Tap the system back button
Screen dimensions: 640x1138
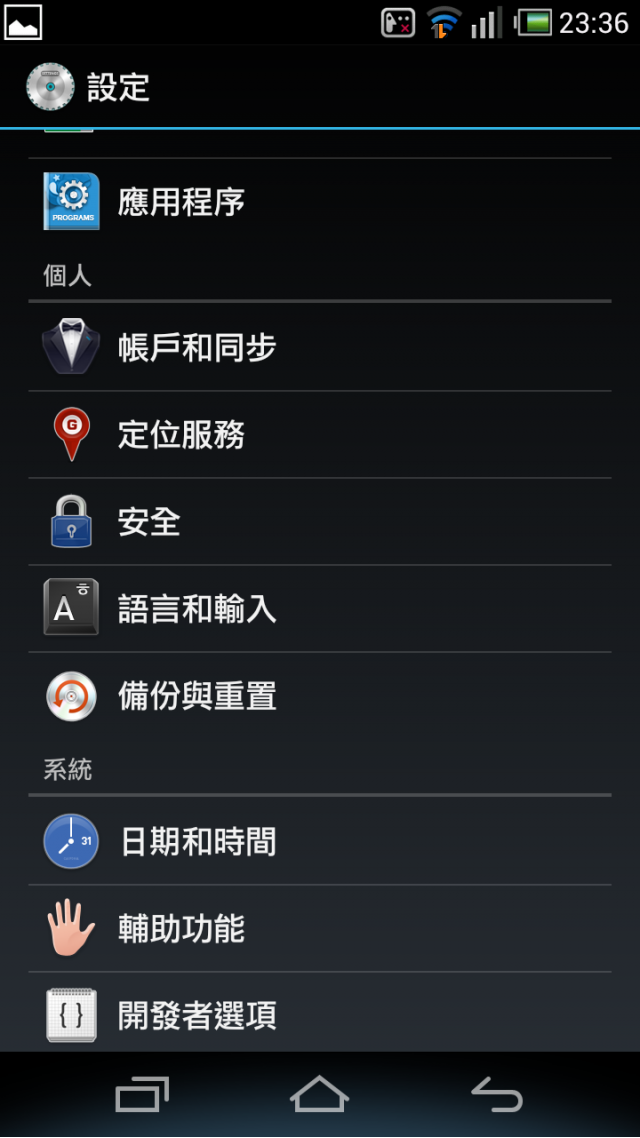click(x=497, y=1094)
